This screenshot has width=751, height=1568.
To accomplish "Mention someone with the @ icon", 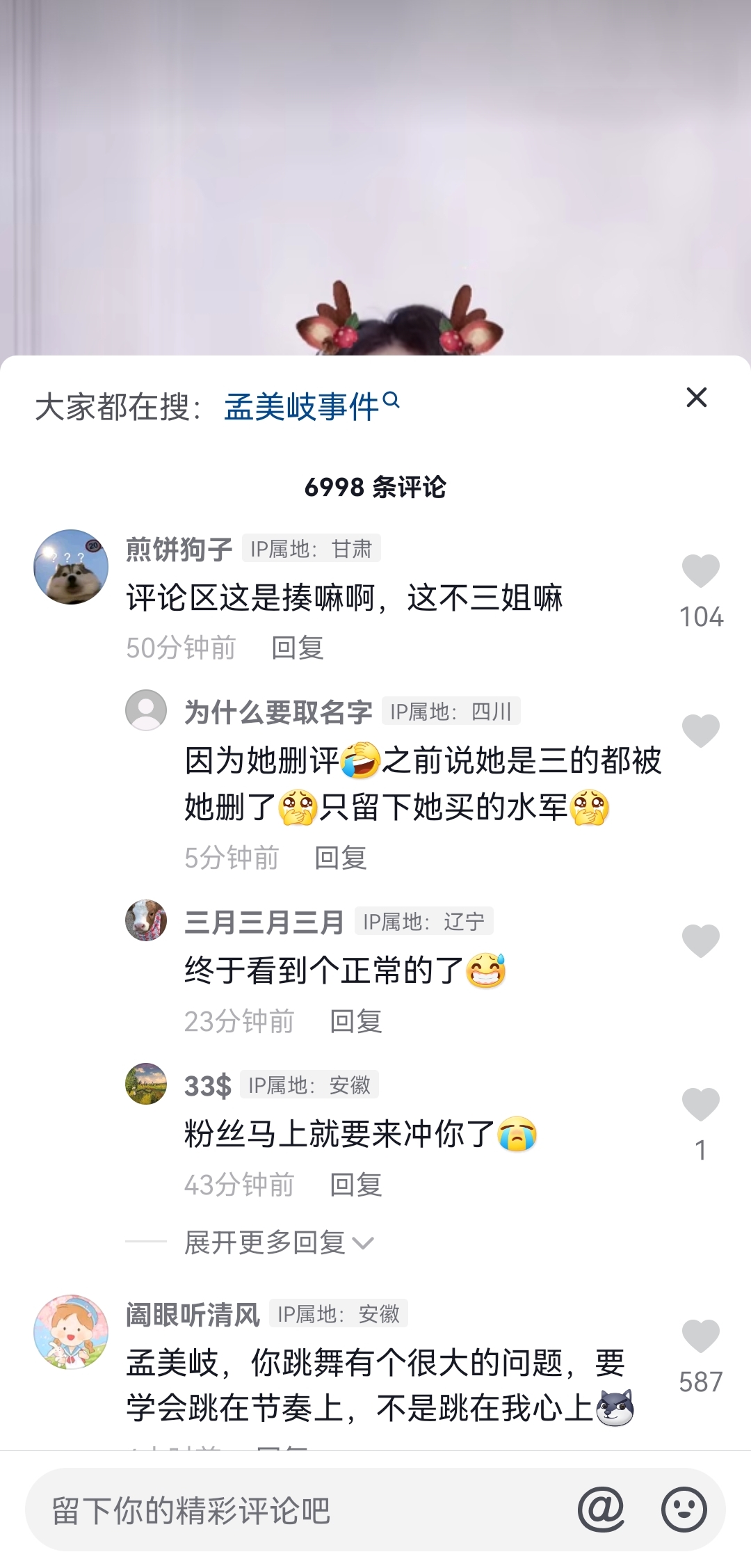I will [601, 1510].
